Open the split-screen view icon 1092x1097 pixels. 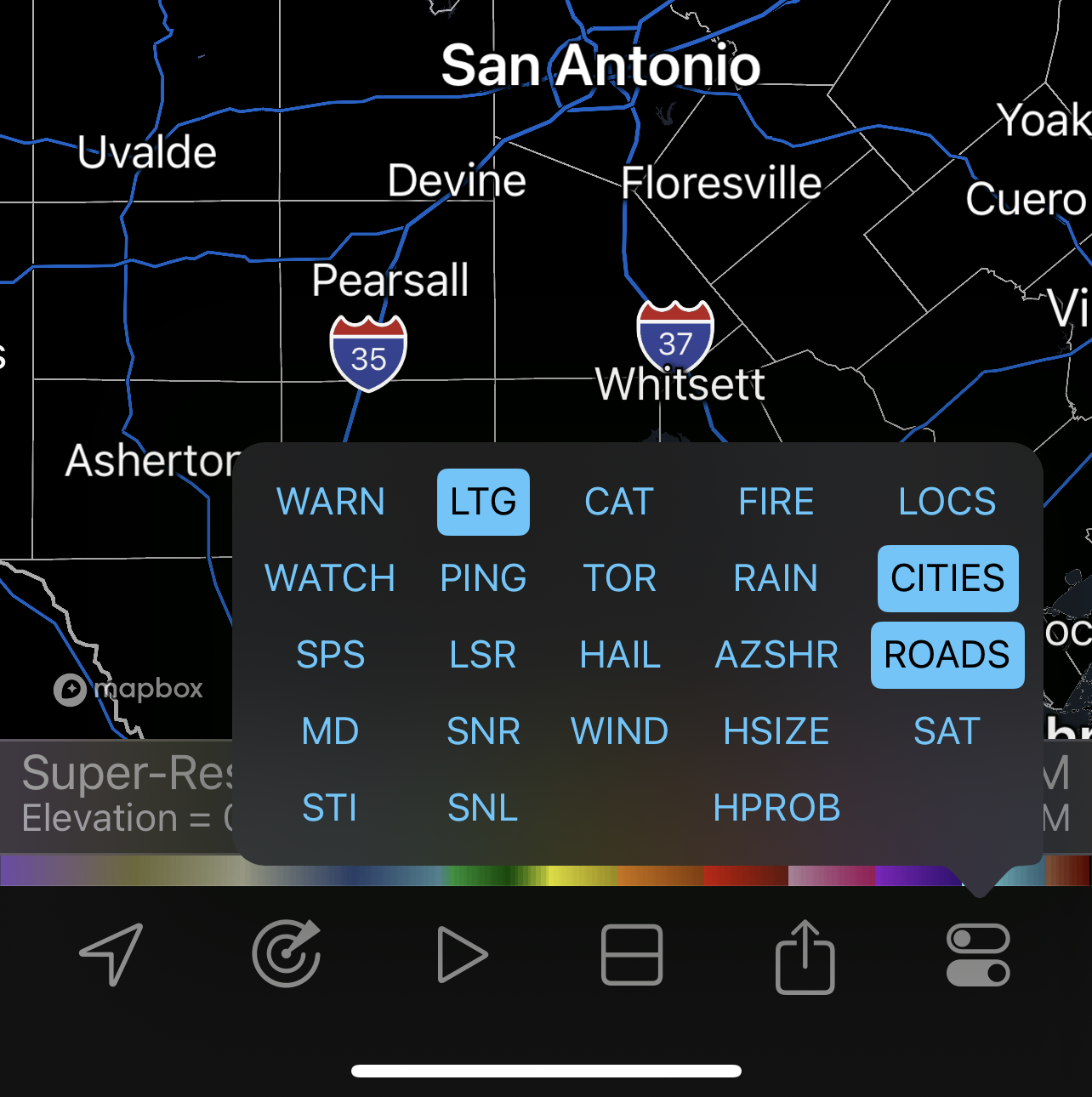631,956
